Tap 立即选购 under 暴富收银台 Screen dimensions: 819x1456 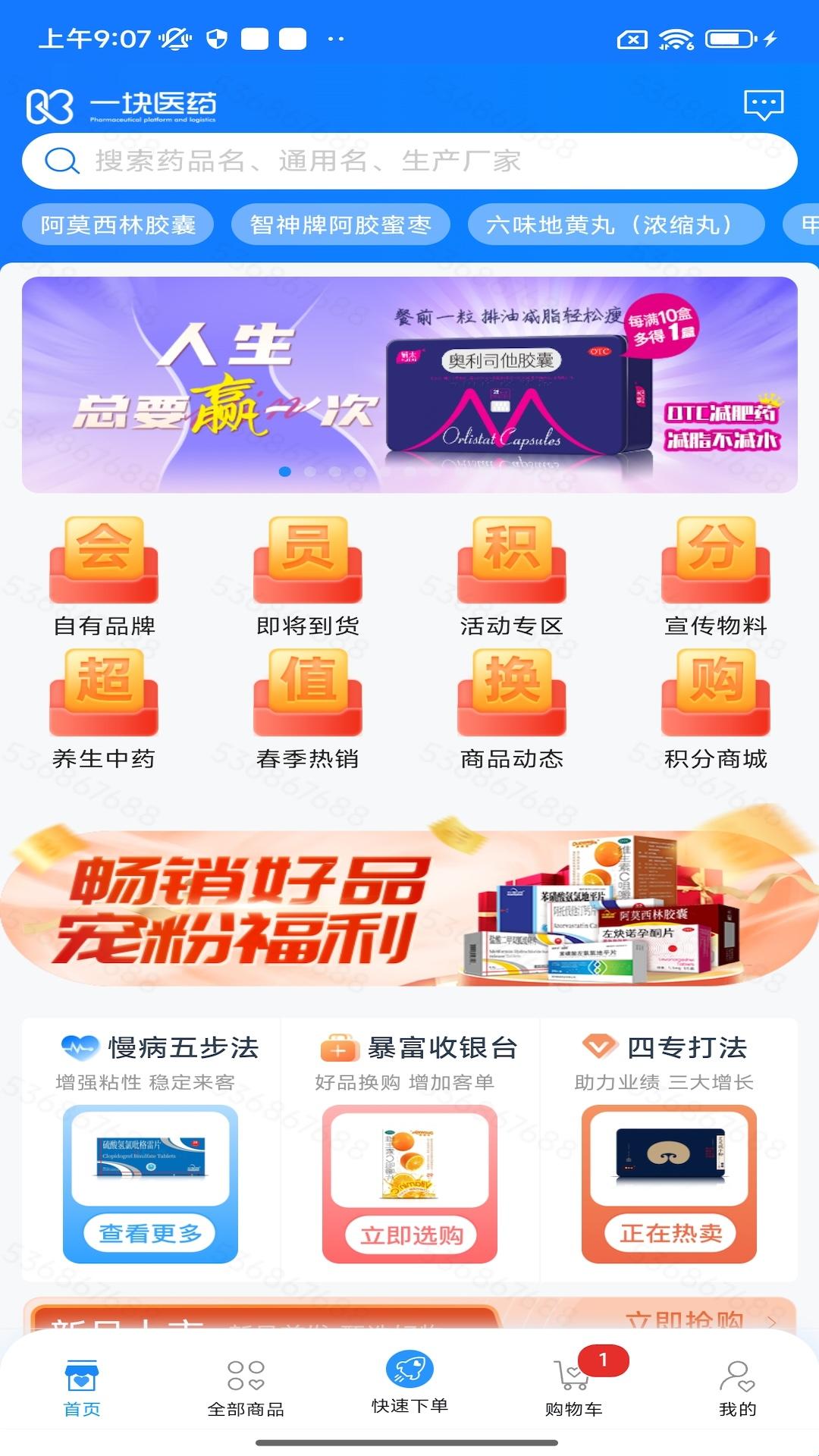[410, 1235]
